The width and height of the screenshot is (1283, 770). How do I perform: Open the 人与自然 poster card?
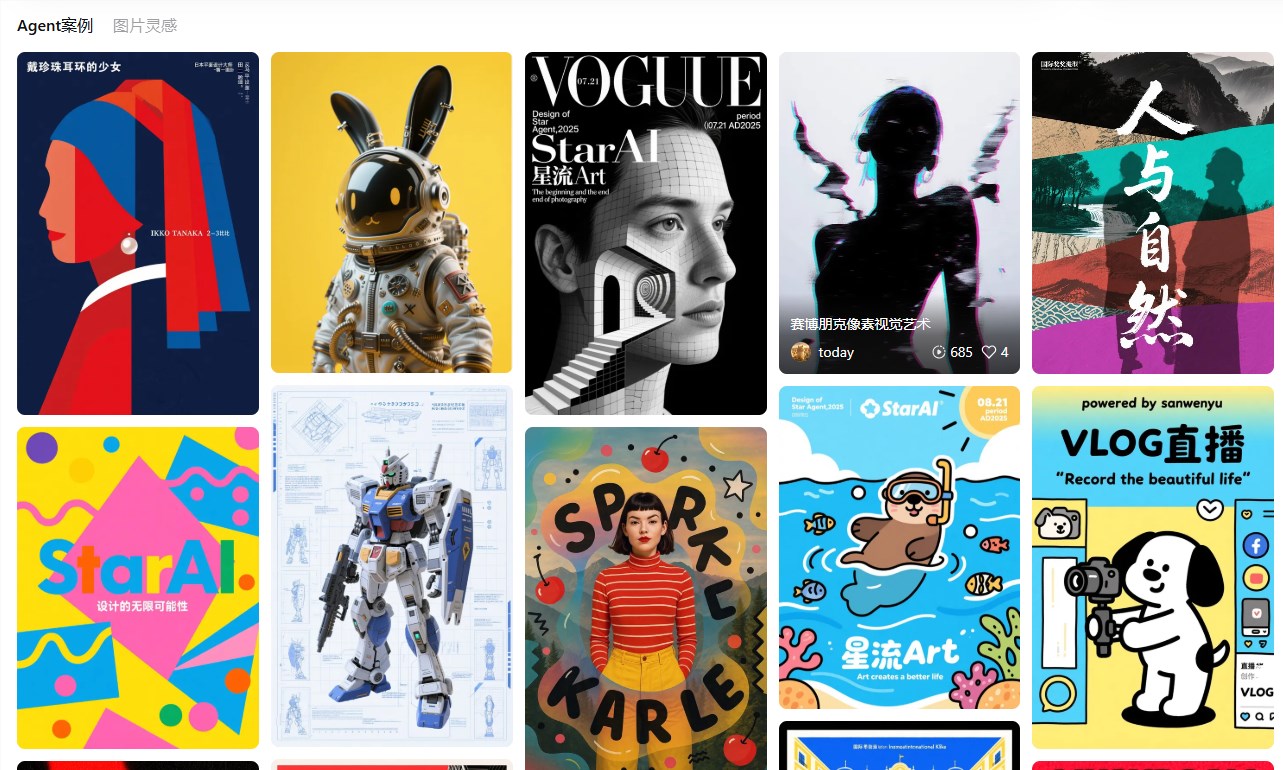coord(1152,212)
